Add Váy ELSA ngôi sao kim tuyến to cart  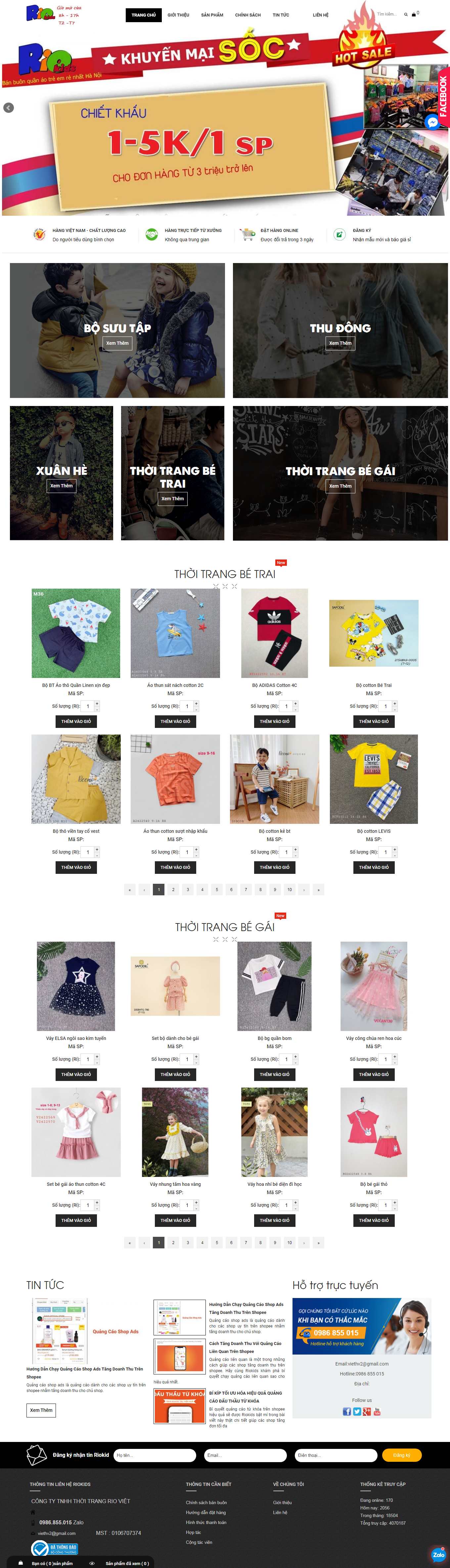point(76,1074)
